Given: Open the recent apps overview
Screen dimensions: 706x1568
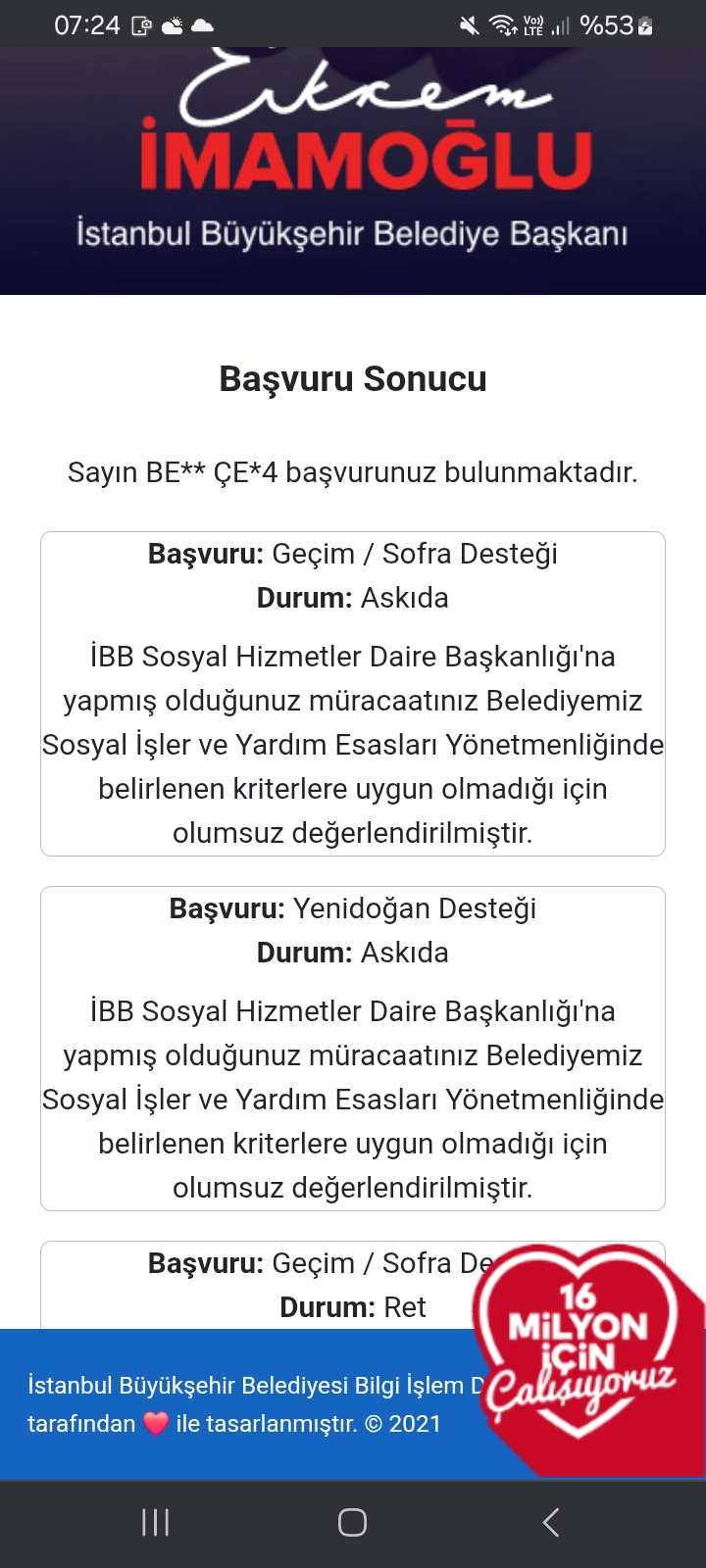Looking at the screenshot, I should pos(155,1522).
